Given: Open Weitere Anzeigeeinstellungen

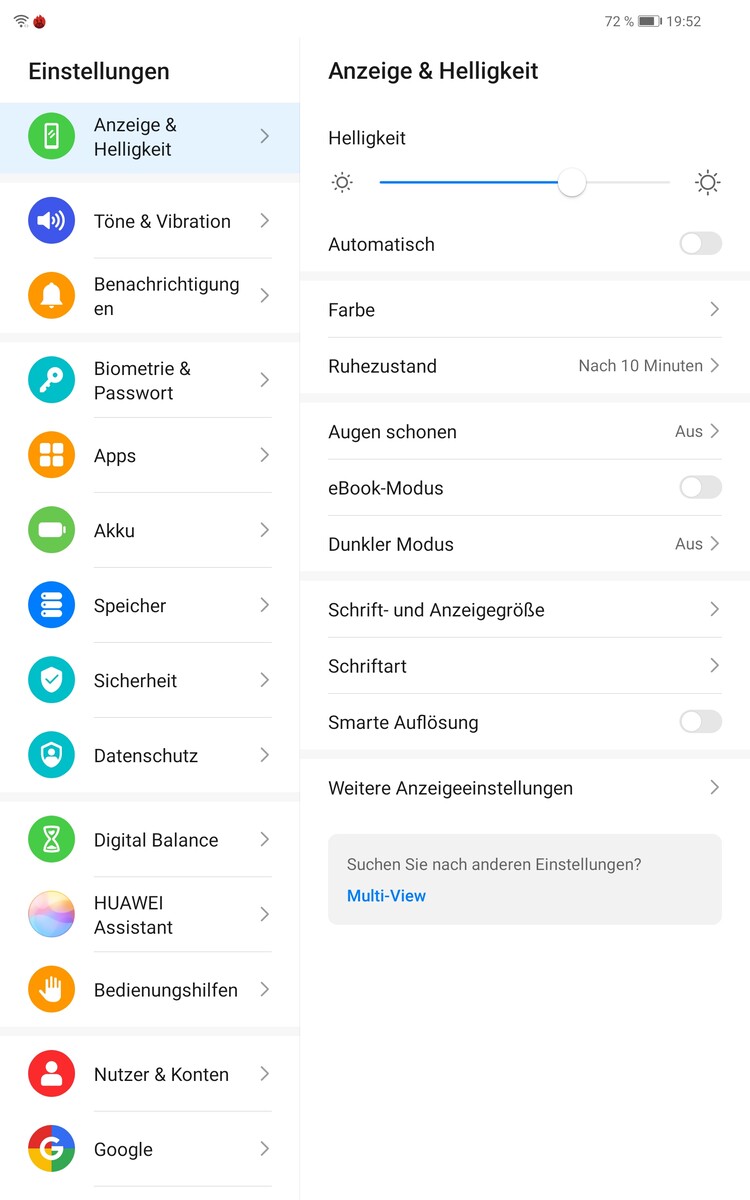Looking at the screenshot, I should tap(525, 788).
